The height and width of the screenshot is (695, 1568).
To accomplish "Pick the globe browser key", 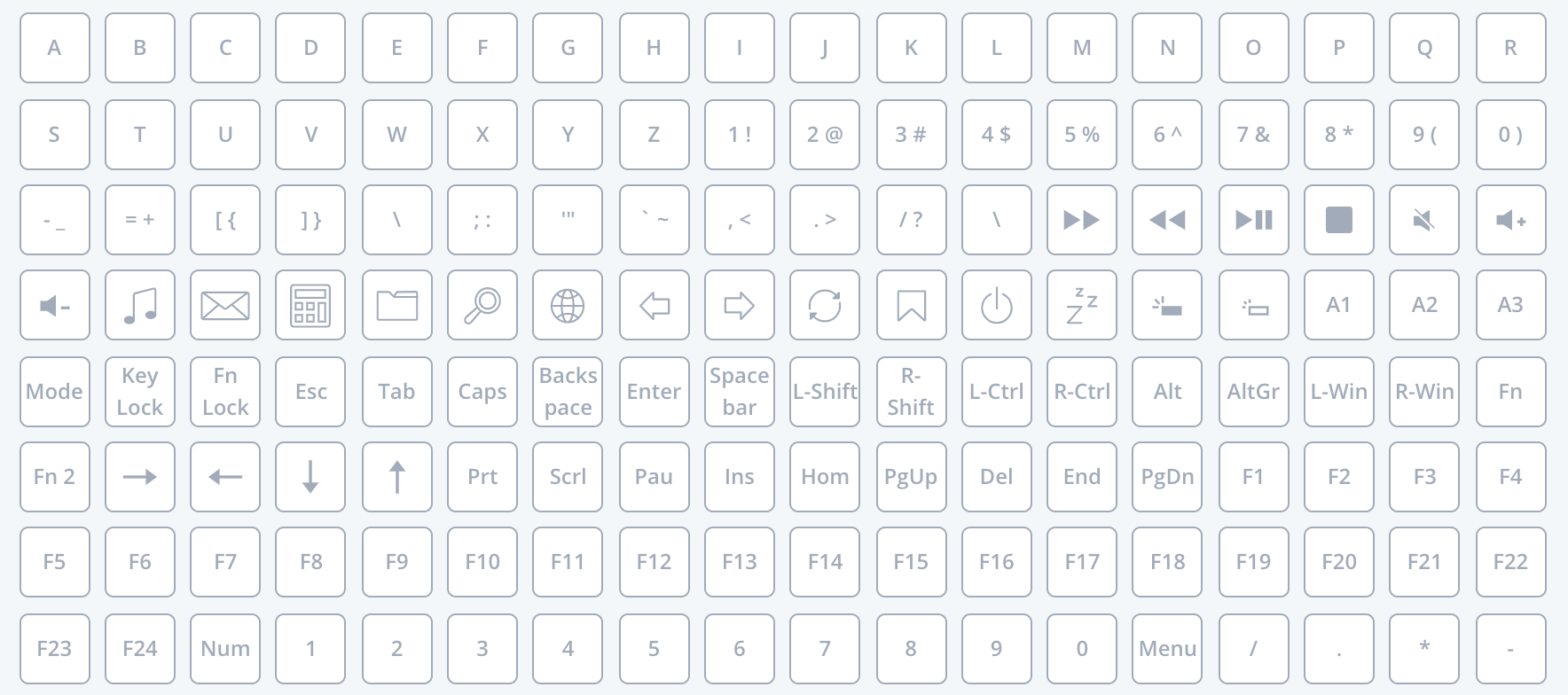I will [x=568, y=306].
